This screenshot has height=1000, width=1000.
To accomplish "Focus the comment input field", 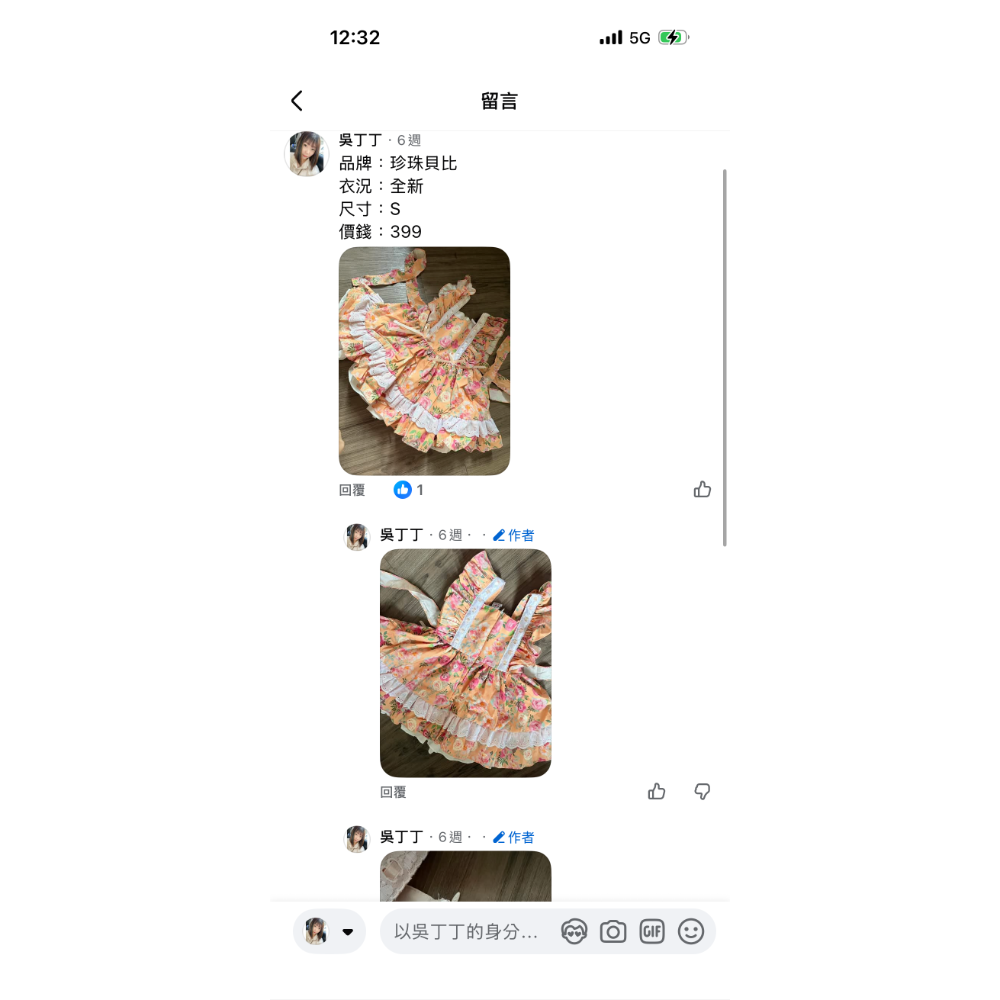I will coord(466,932).
